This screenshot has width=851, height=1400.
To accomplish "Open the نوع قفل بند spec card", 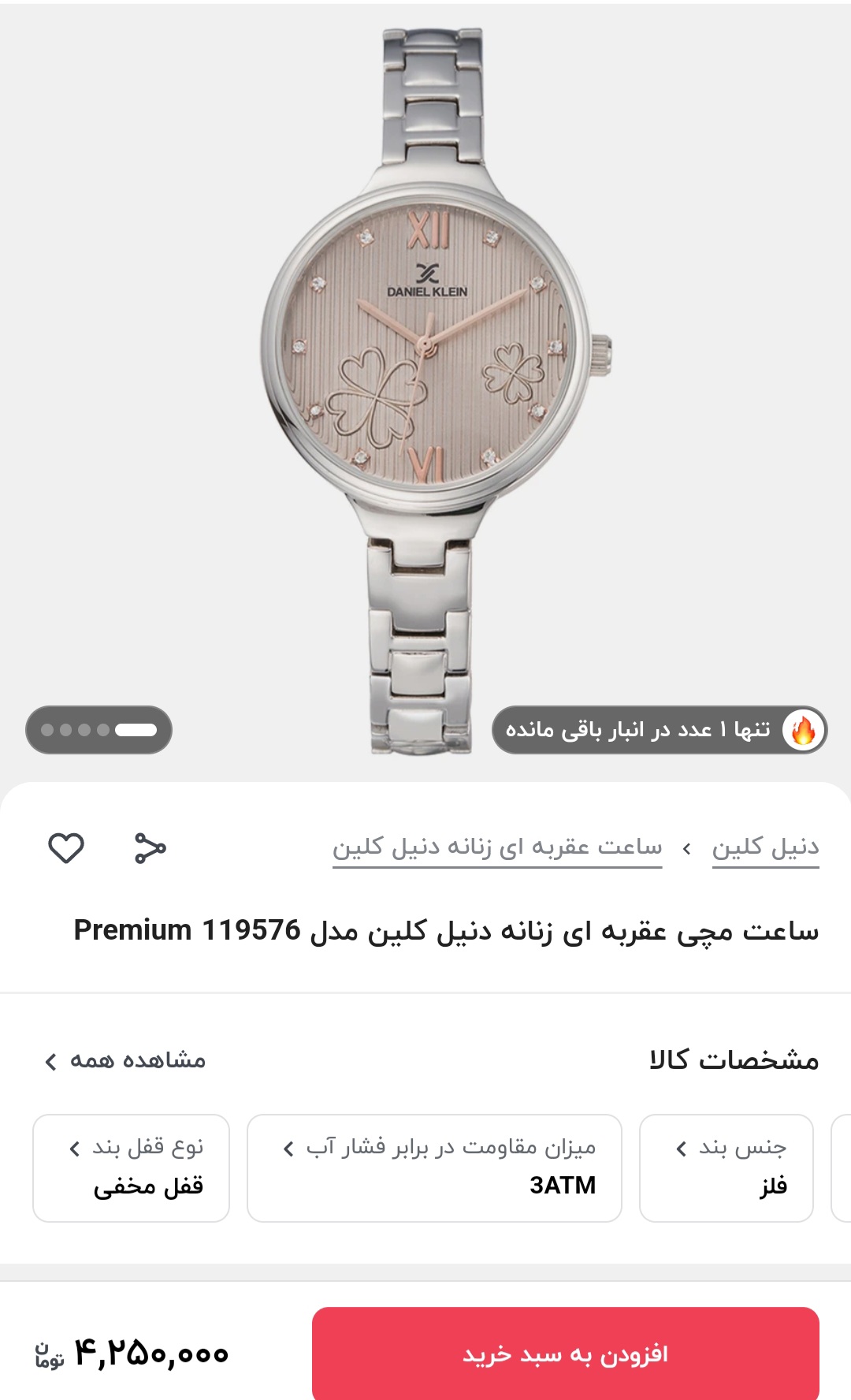I will 131,1167.
